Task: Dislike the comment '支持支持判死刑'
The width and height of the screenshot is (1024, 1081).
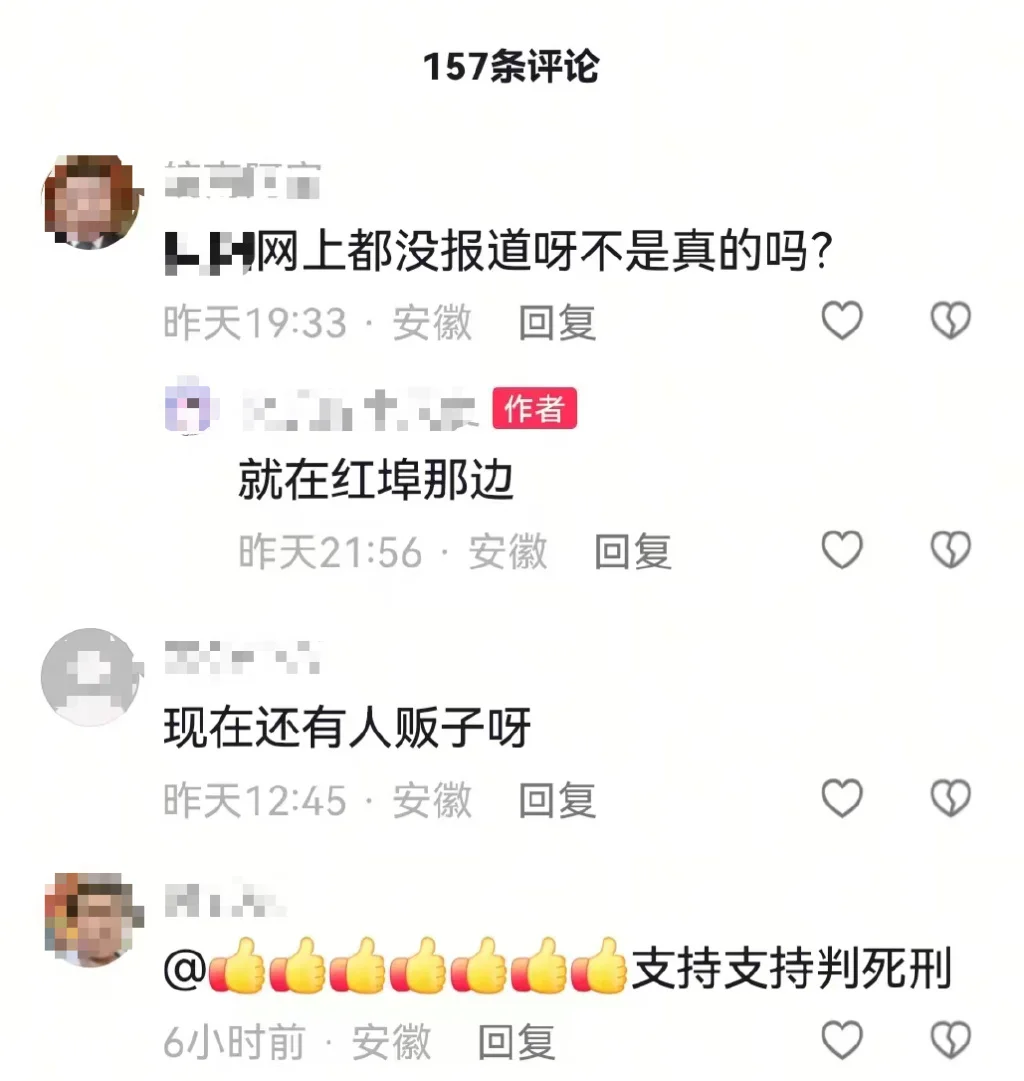Action: pyautogui.click(x=950, y=1041)
